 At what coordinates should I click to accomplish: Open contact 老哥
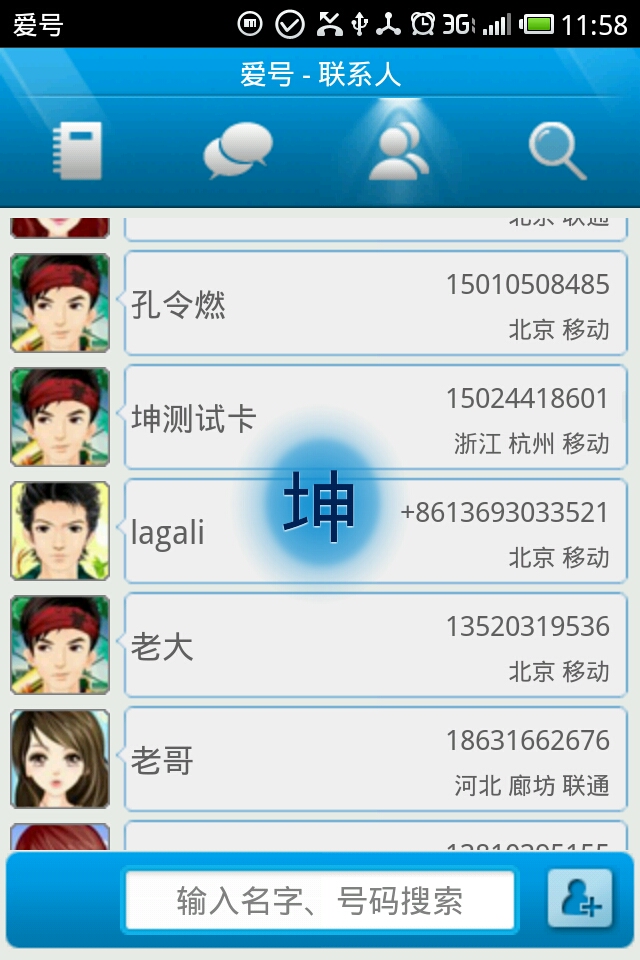pos(375,760)
